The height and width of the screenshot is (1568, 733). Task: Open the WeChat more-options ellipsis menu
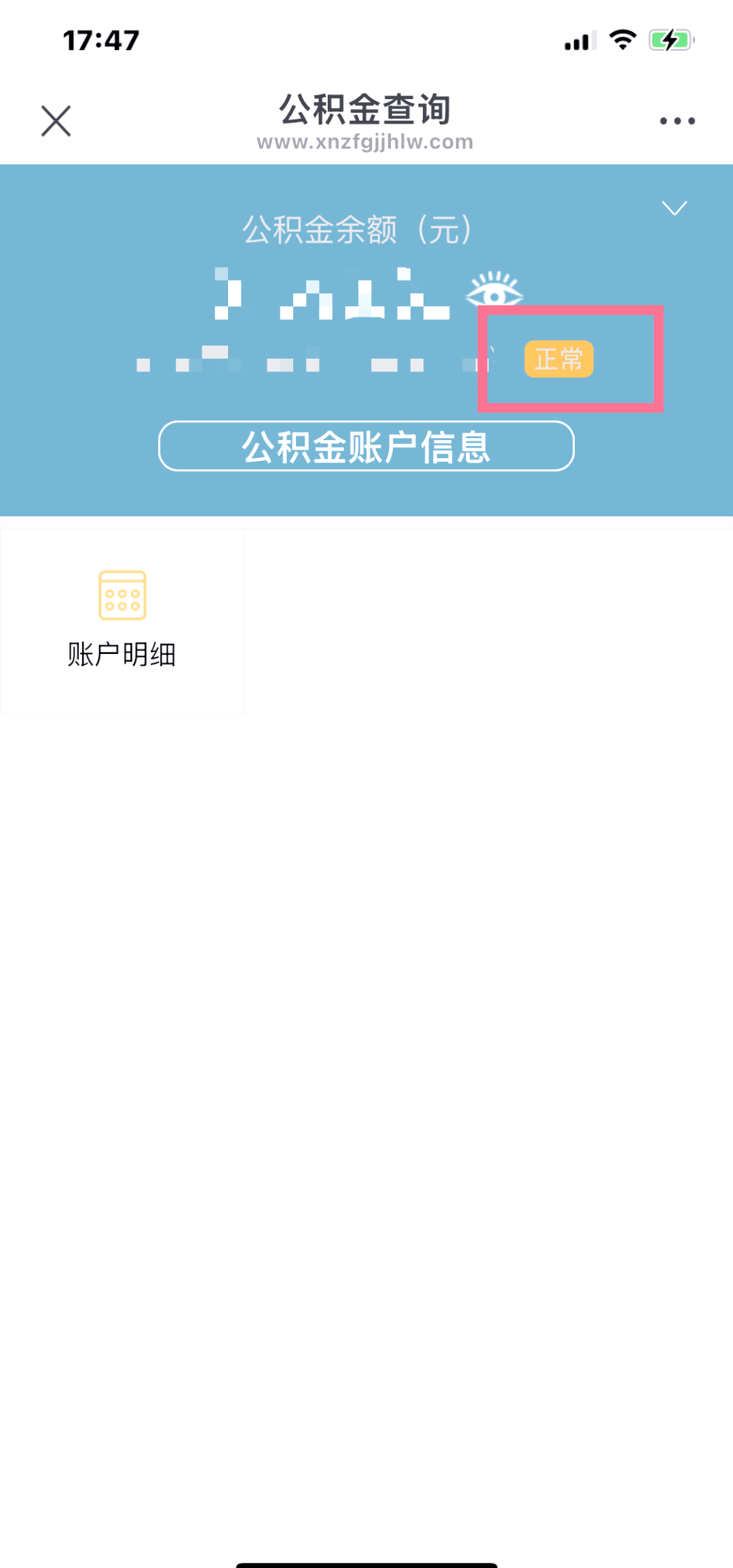(677, 121)
